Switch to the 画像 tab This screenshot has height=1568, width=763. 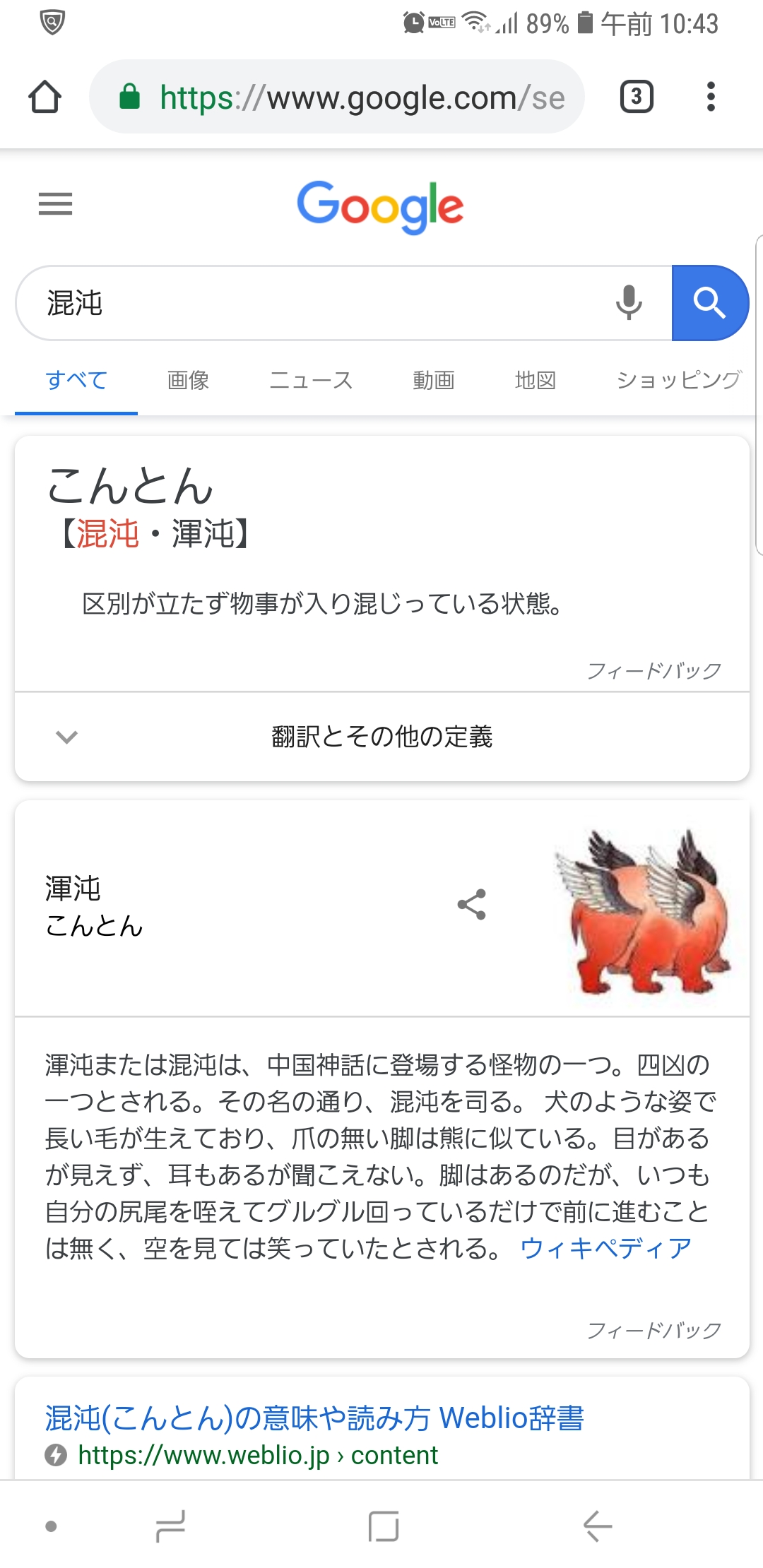pos(188,380)
